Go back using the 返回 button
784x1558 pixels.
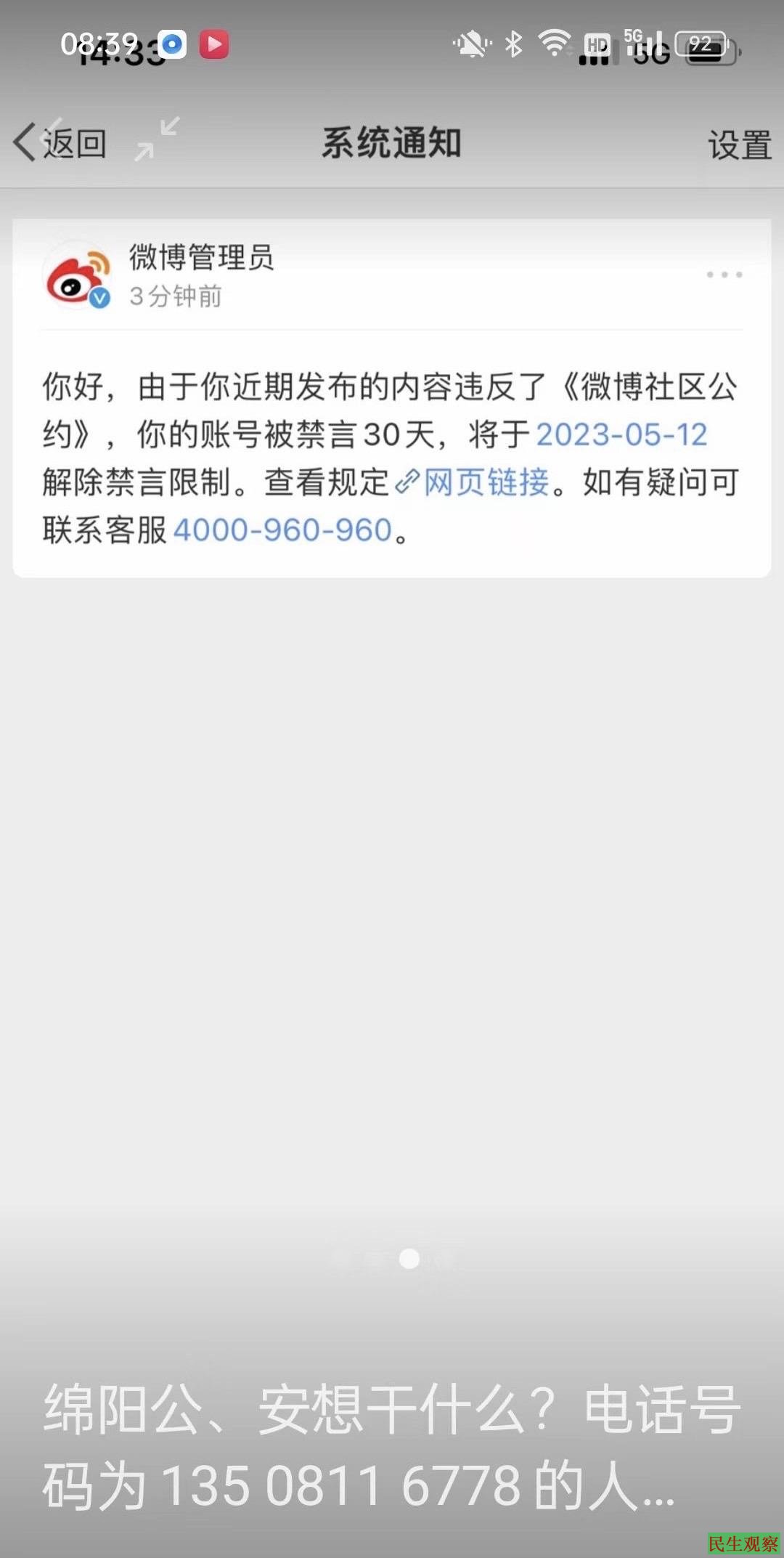coord(60,142)
